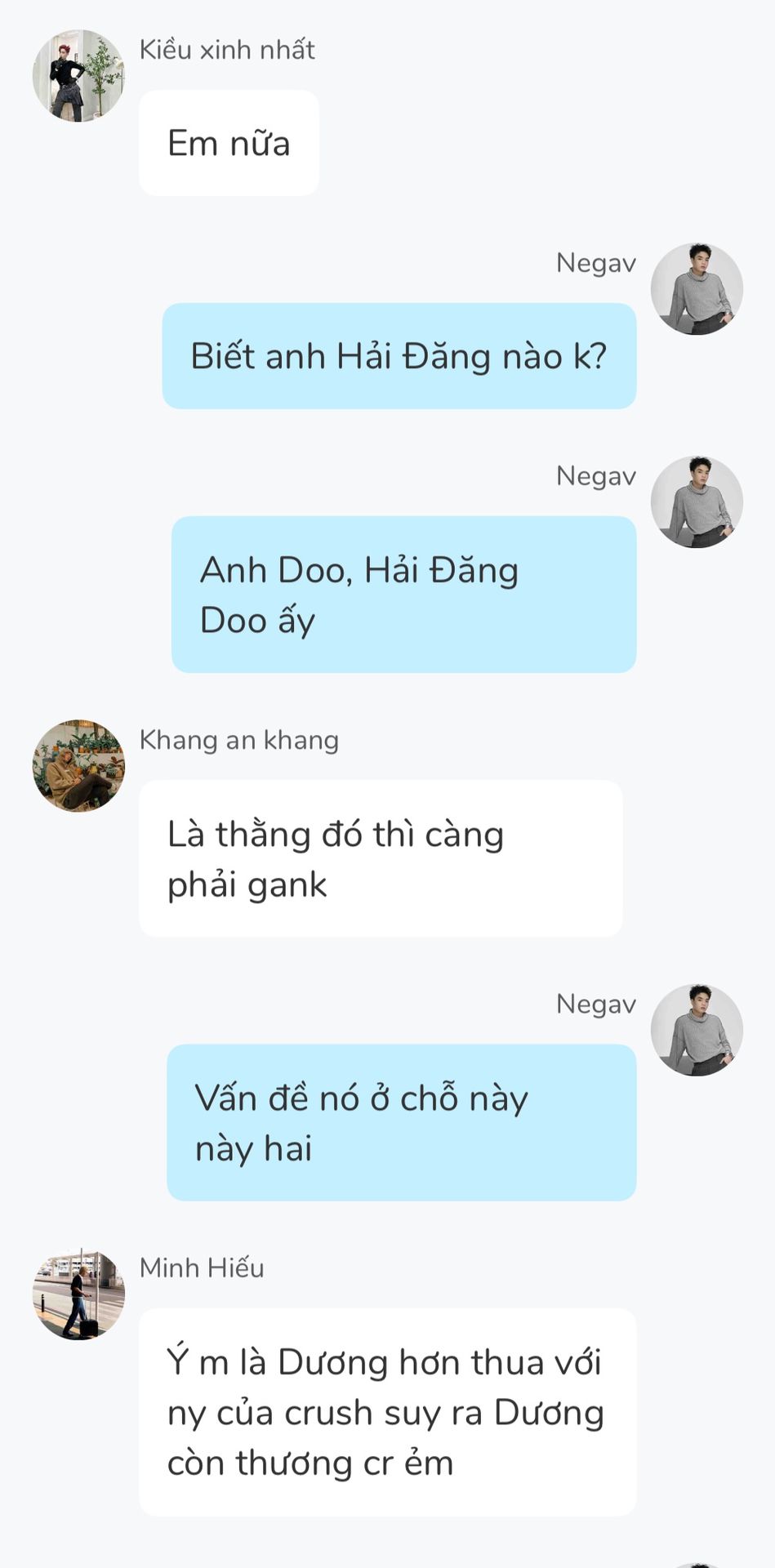This screenshot has height=1568, width=775.
Task: Tap Negav's avatar next to "Vấn đề nó ở chỗ này"
Action: [697, 1030]
